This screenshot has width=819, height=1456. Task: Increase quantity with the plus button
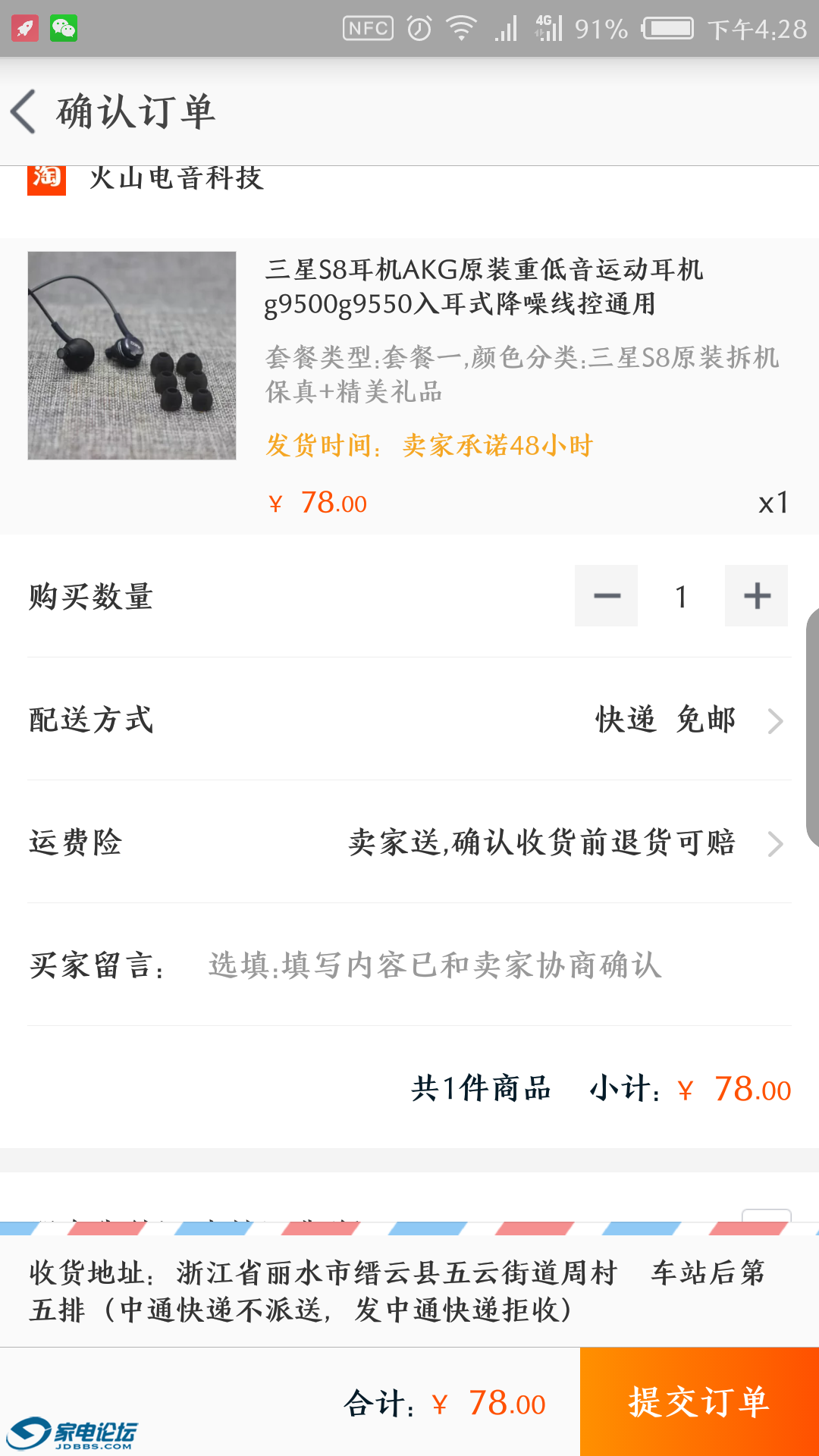point(756,596)
